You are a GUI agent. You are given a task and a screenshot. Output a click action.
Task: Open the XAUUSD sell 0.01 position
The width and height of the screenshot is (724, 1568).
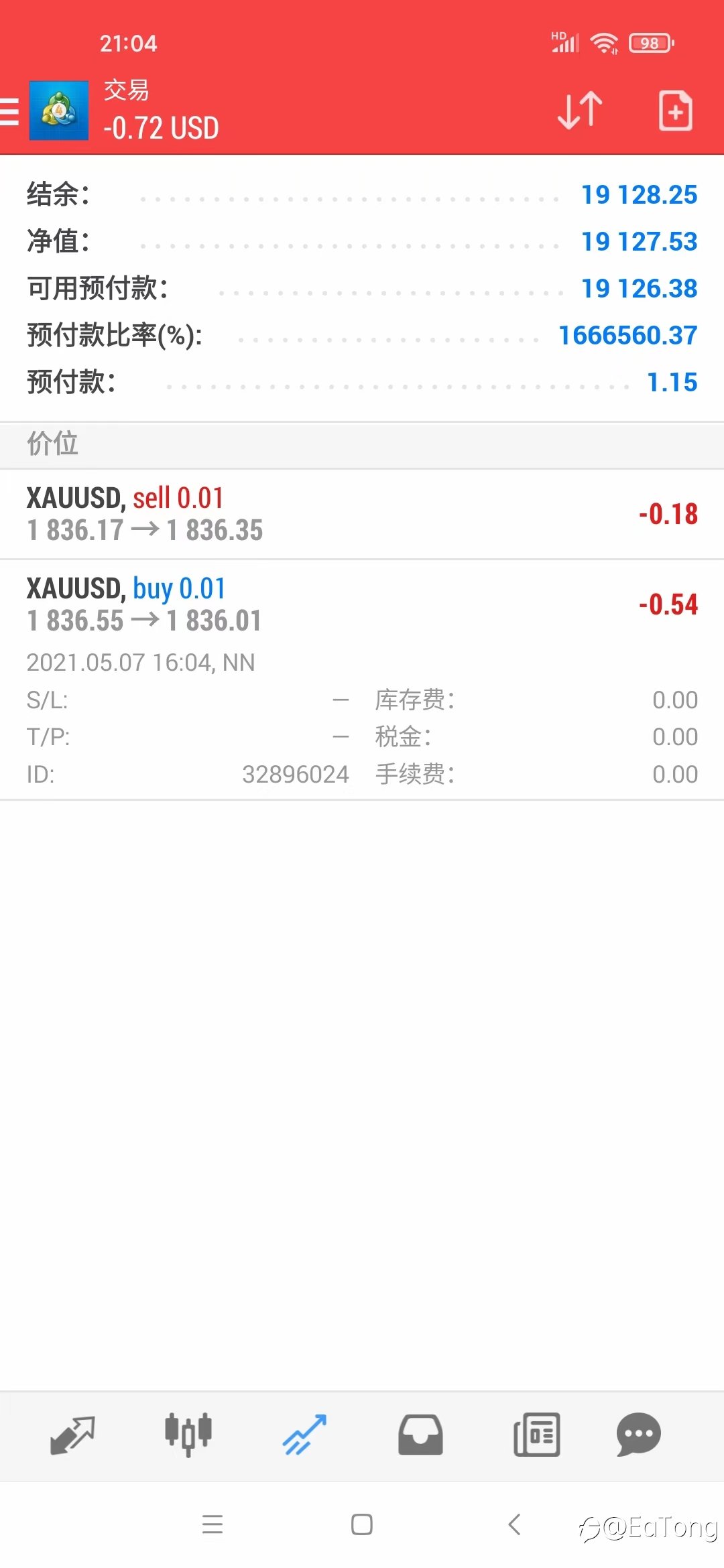click(362, 514)
